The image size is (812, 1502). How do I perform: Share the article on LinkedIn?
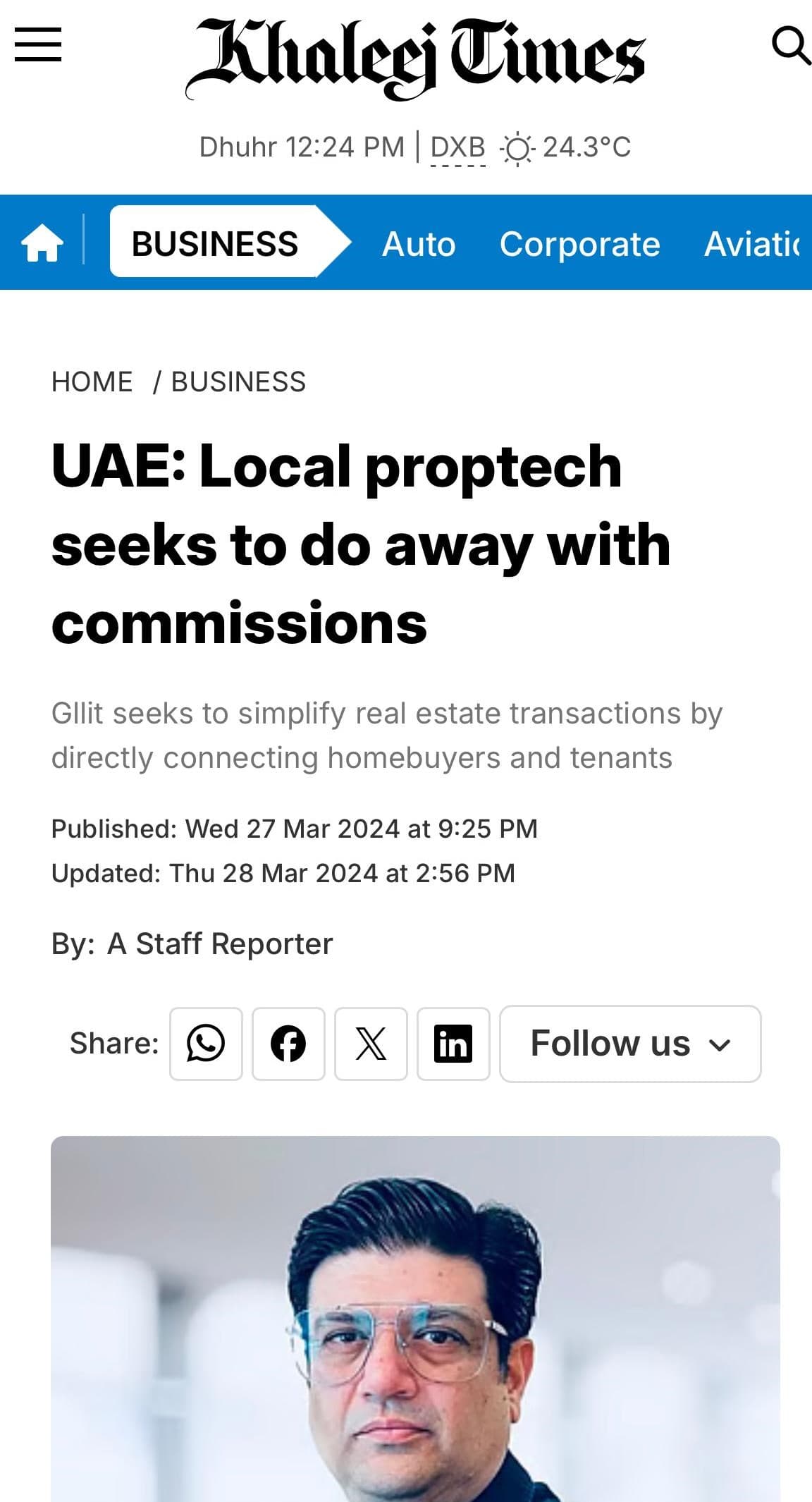coord(453,1044)
